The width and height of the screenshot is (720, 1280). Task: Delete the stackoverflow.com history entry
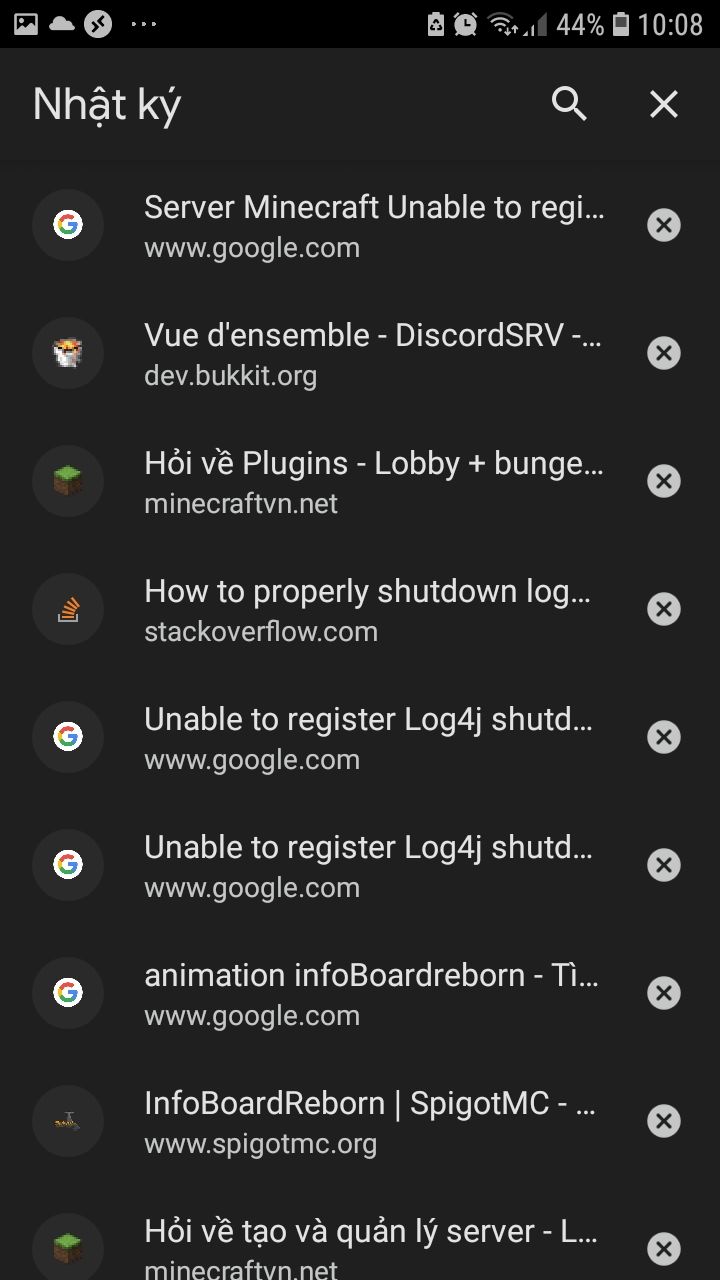[x=664, y=610]
